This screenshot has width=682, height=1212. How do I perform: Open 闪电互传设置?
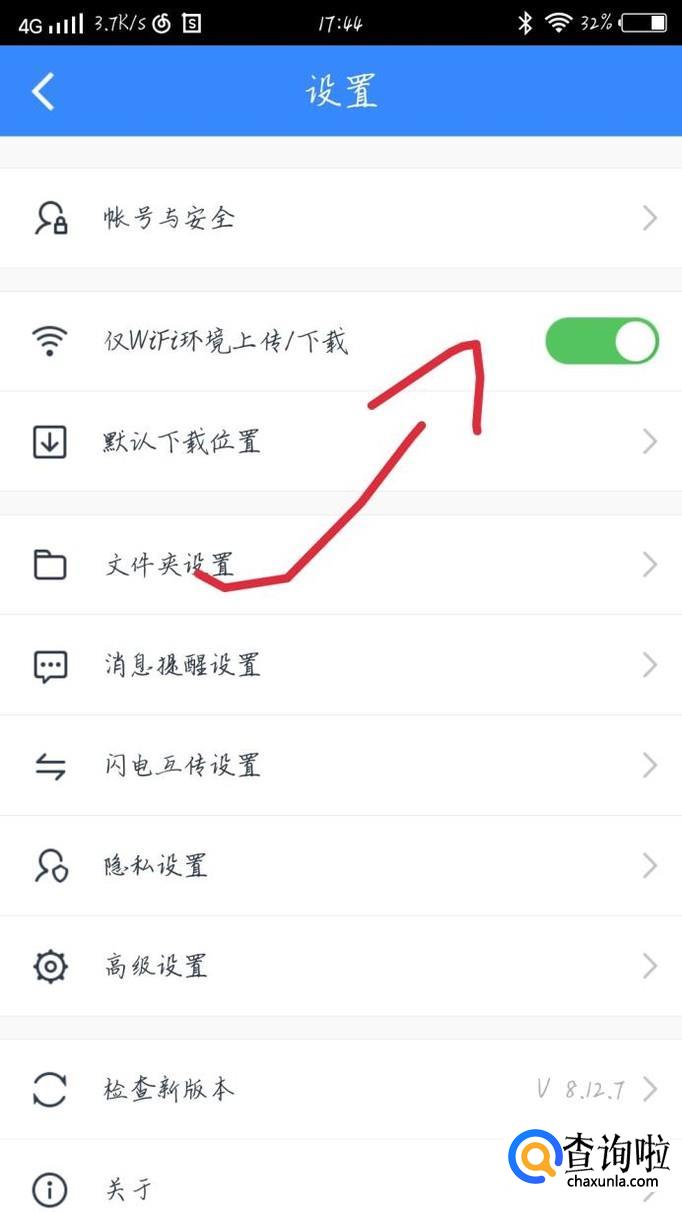tap(340, 766)
